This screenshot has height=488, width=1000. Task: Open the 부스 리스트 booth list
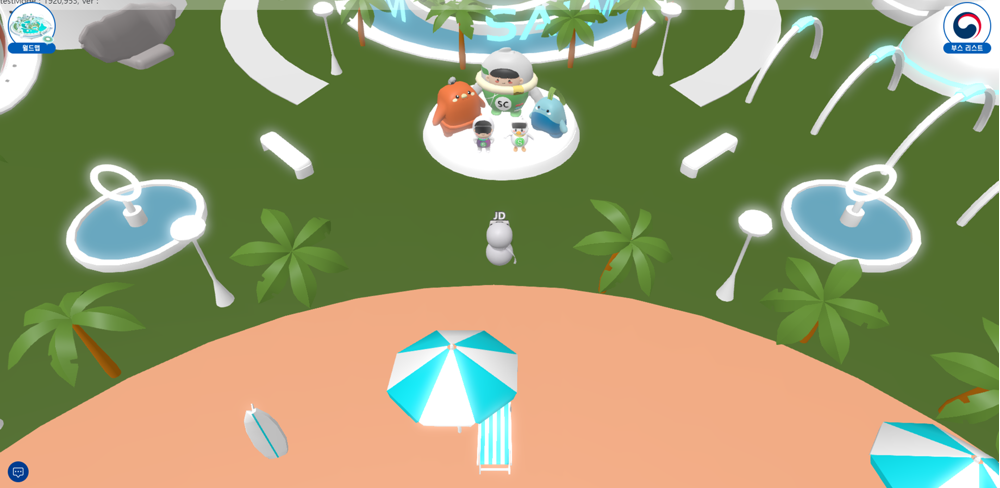pos(966,28)
